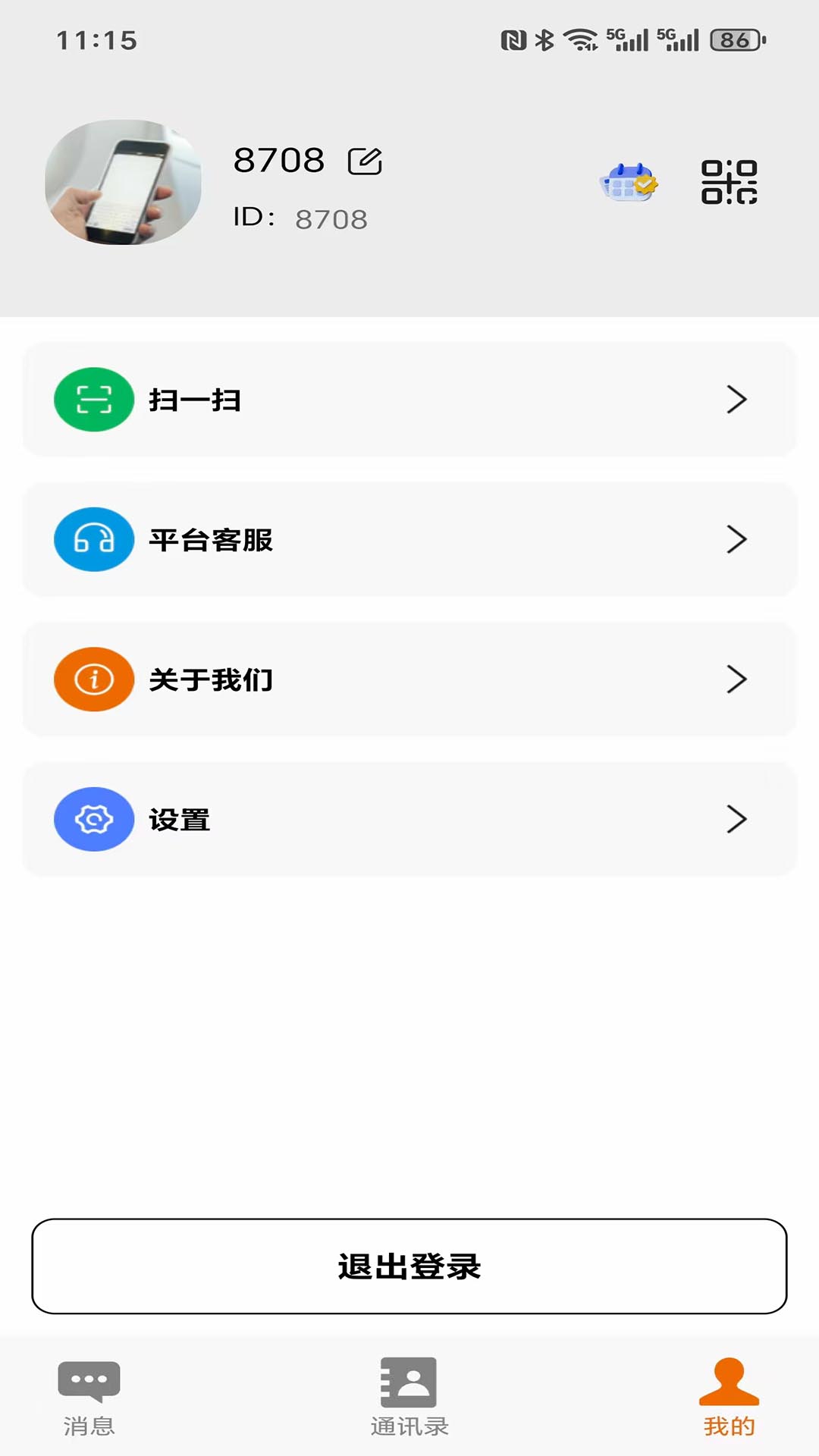This screenshot has width=819, height=1456.
Task: Tap the green 扫一扫 scan icon
Action: coord(93,400)
